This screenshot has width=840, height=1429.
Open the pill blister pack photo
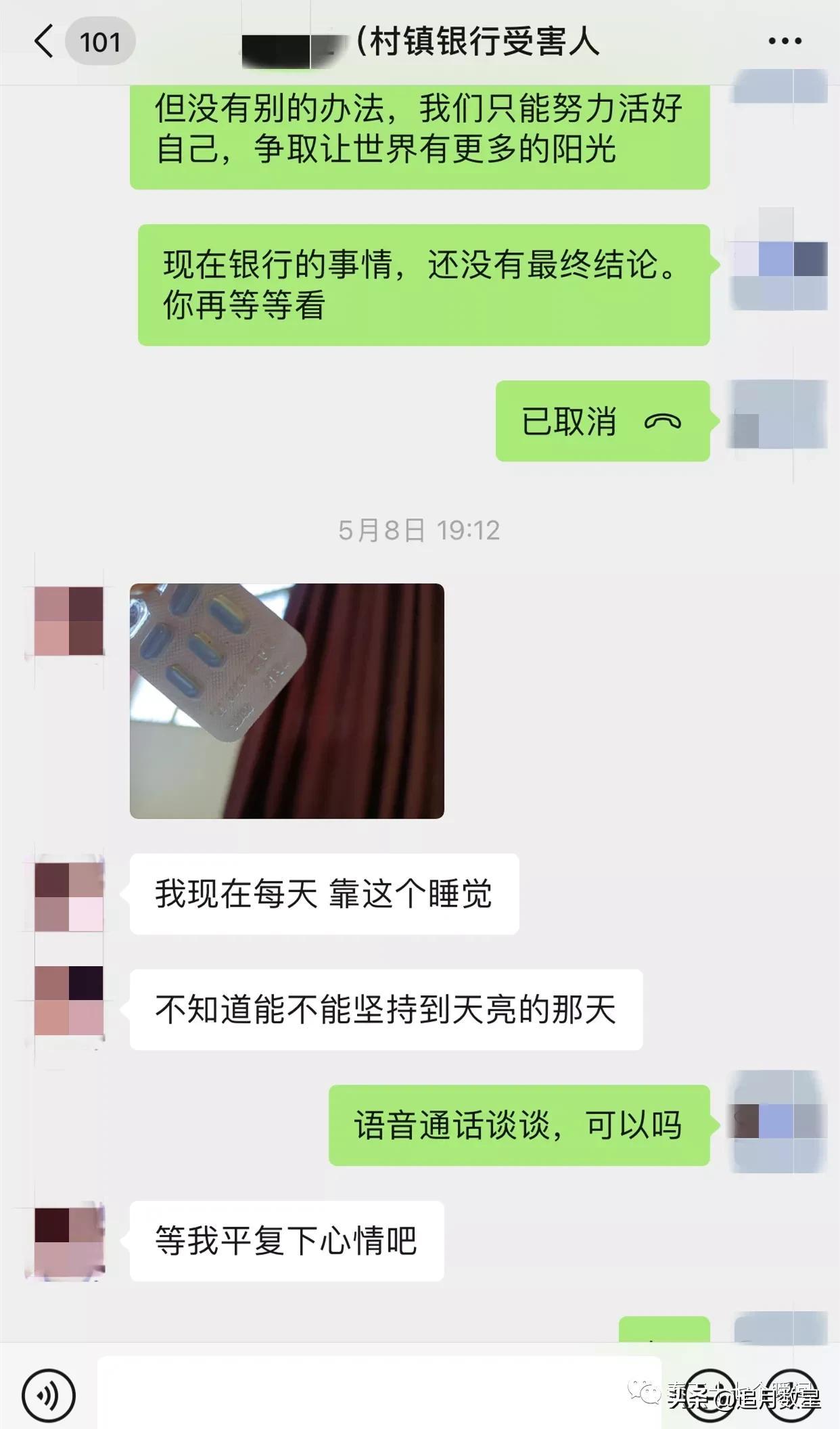(x=287, y=701)
